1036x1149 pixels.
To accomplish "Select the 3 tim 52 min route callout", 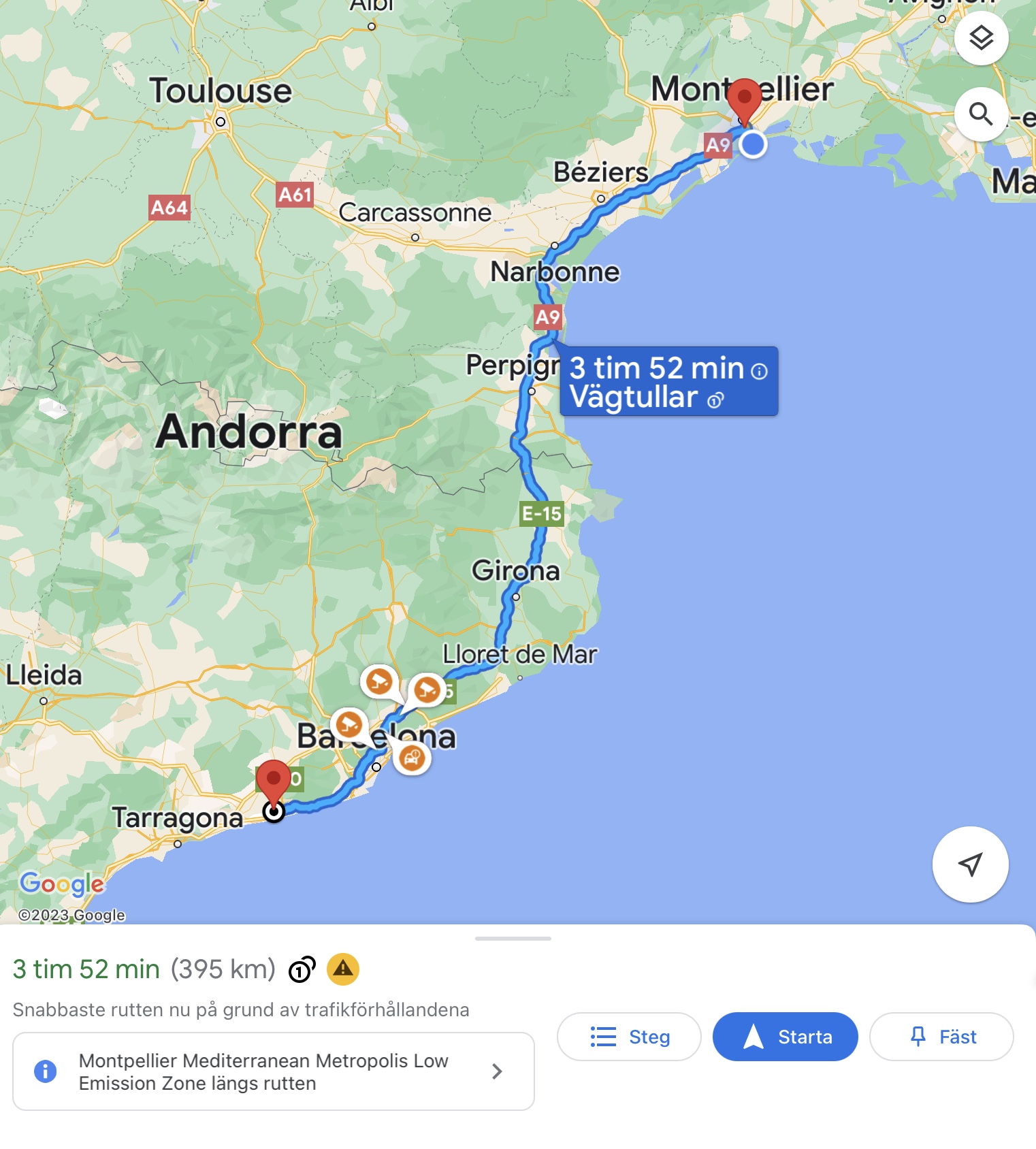I will (x=668, y=382).
